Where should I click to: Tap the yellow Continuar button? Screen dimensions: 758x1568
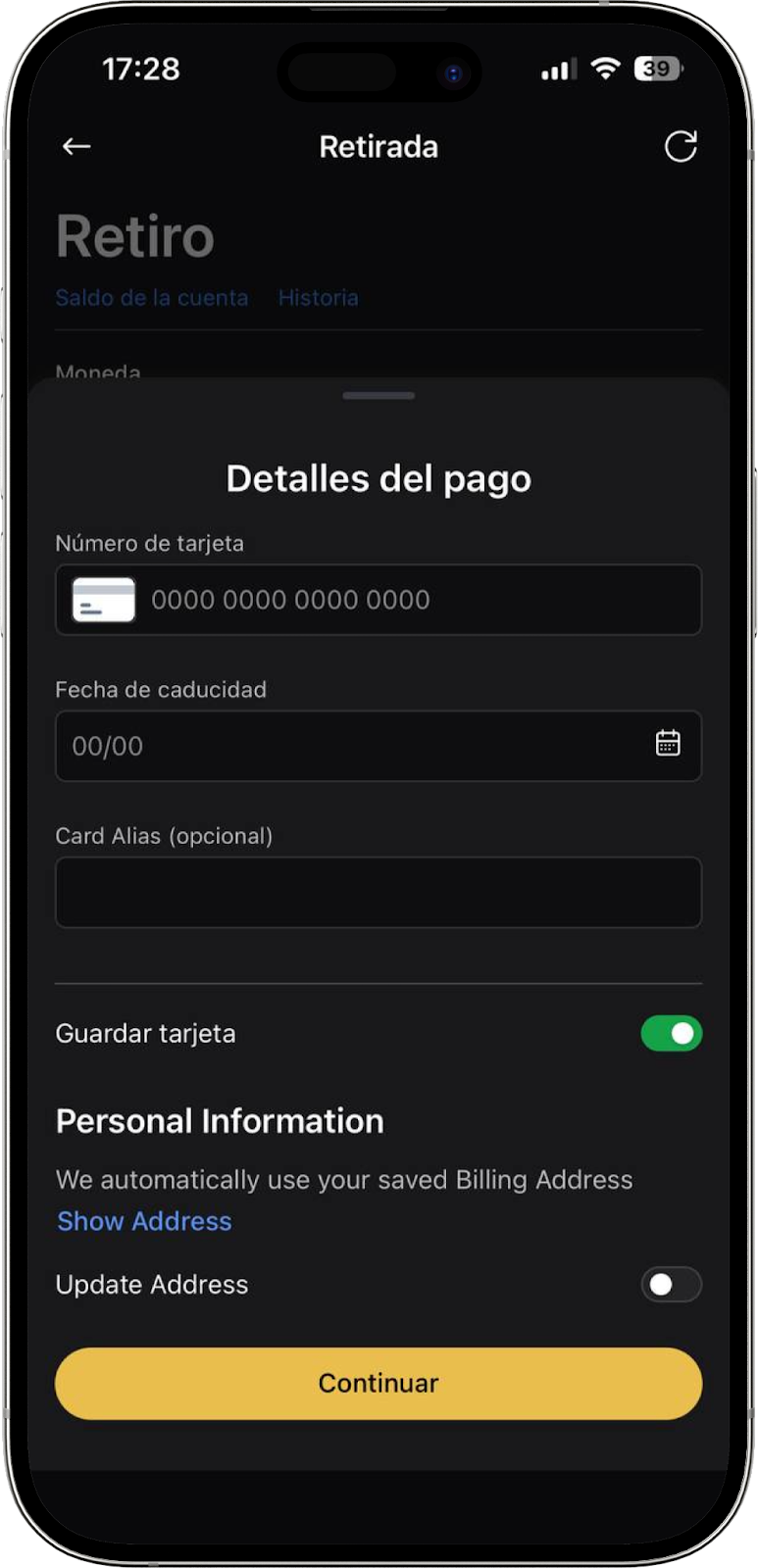point(379,1383)
